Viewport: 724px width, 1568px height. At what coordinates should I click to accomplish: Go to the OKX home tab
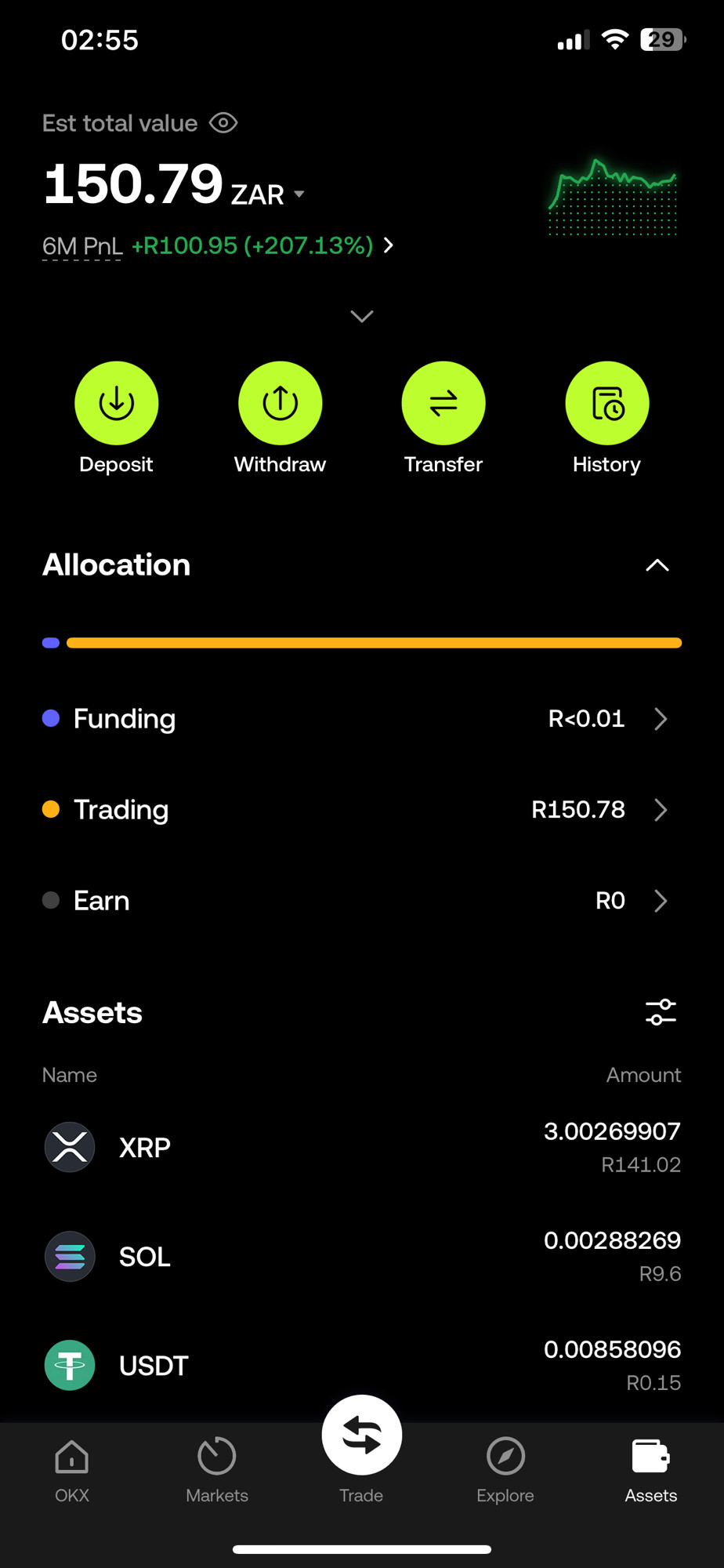72,1471
